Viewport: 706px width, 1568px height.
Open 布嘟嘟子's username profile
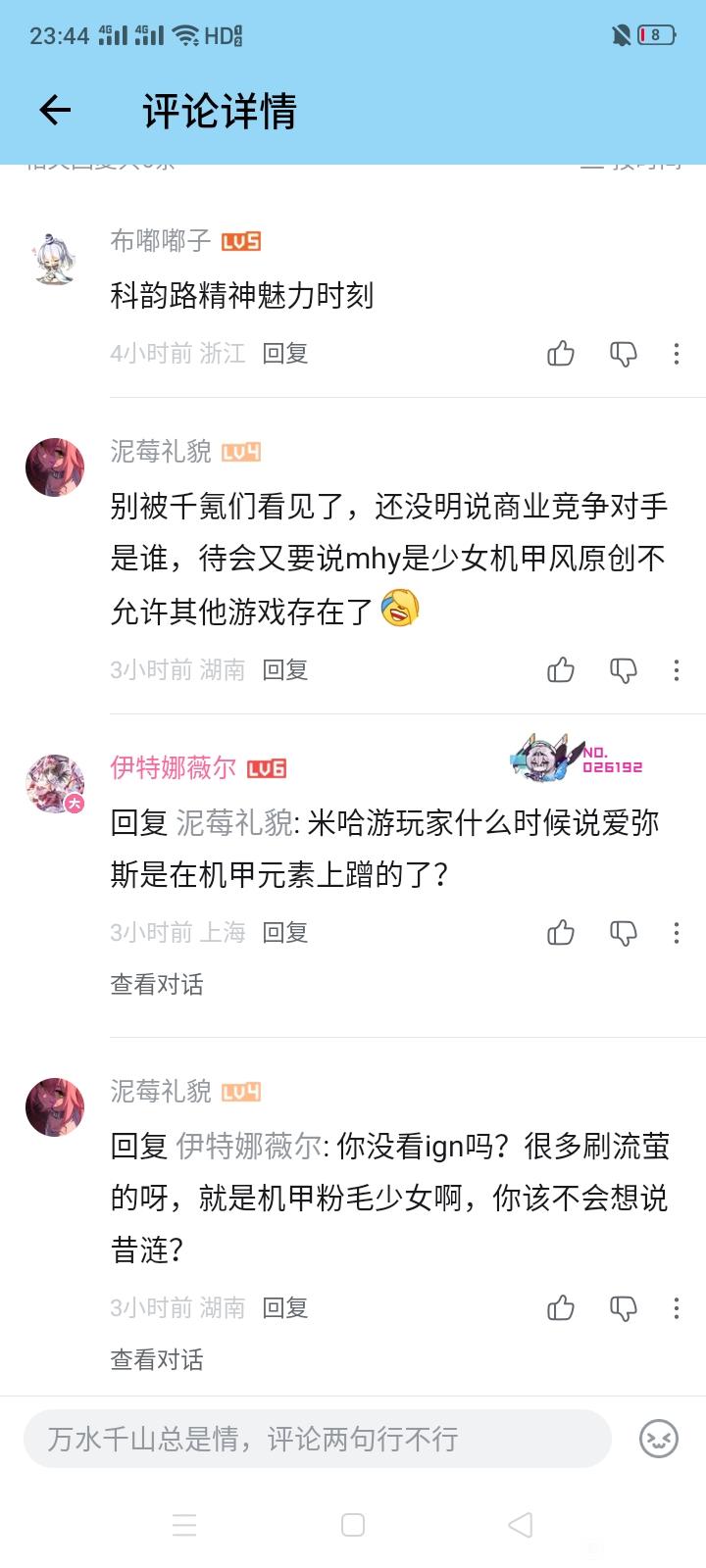161,240
